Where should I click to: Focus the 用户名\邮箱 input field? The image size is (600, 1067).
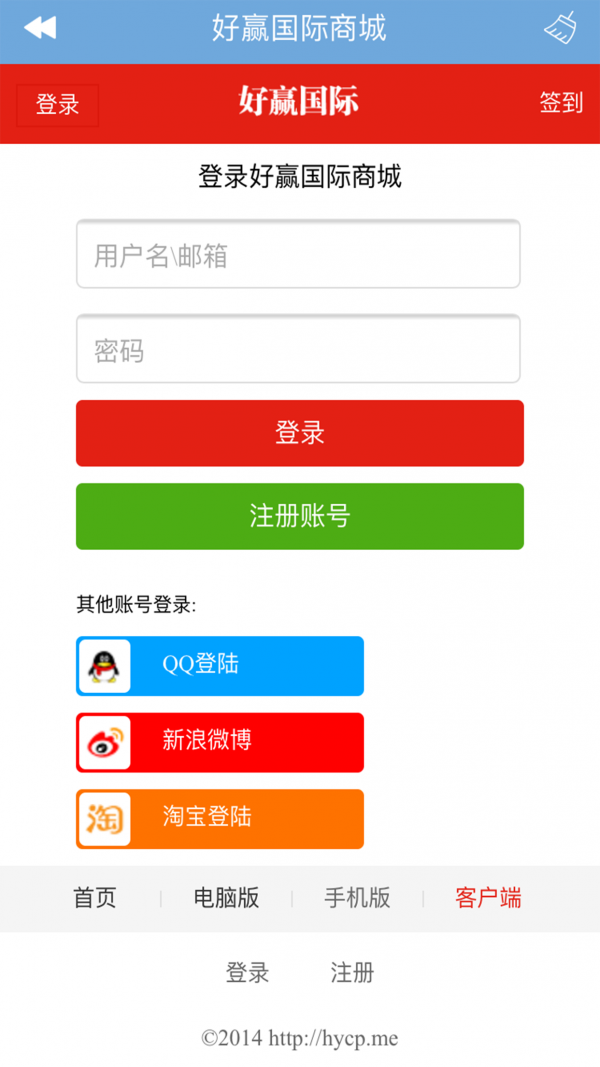[x=298, y=255]
